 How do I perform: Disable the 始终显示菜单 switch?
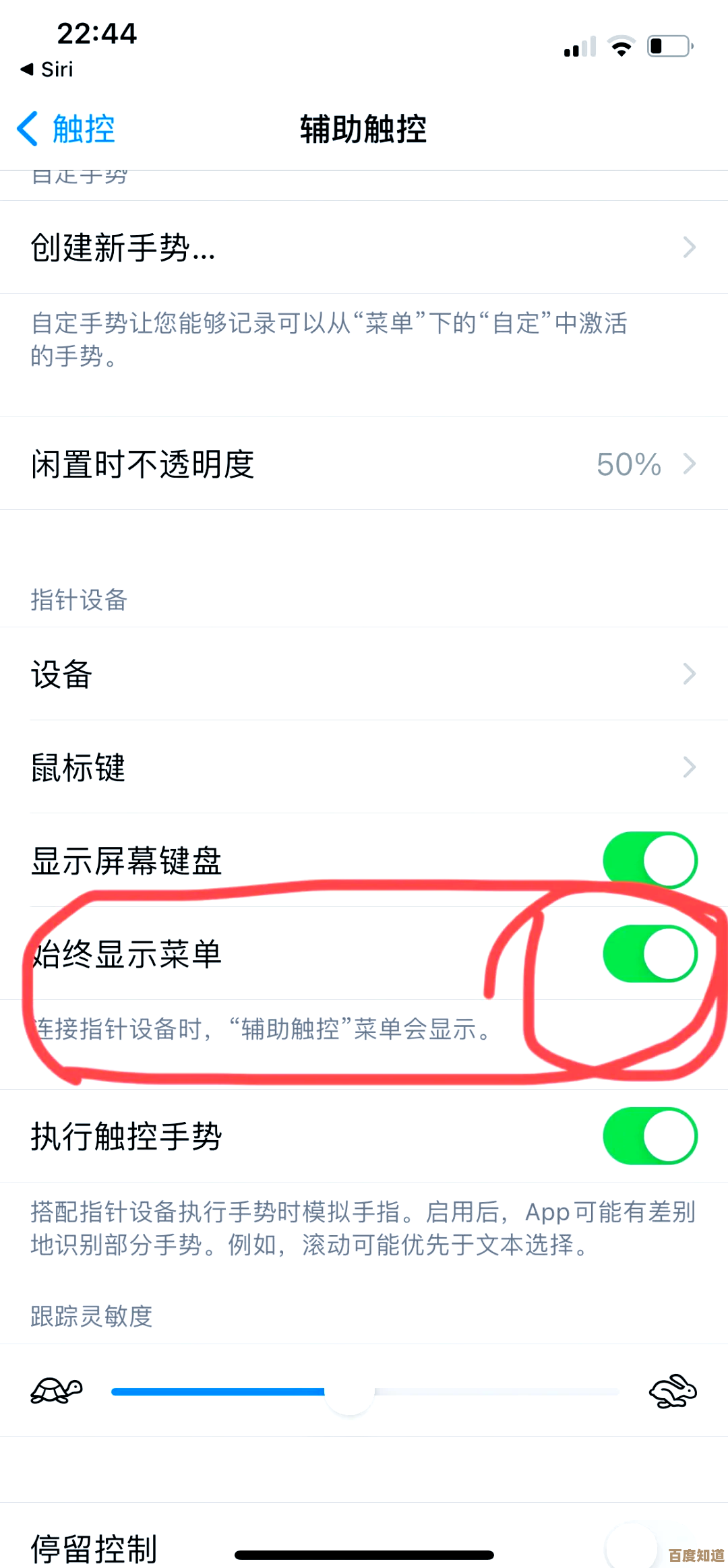[650, 953]
